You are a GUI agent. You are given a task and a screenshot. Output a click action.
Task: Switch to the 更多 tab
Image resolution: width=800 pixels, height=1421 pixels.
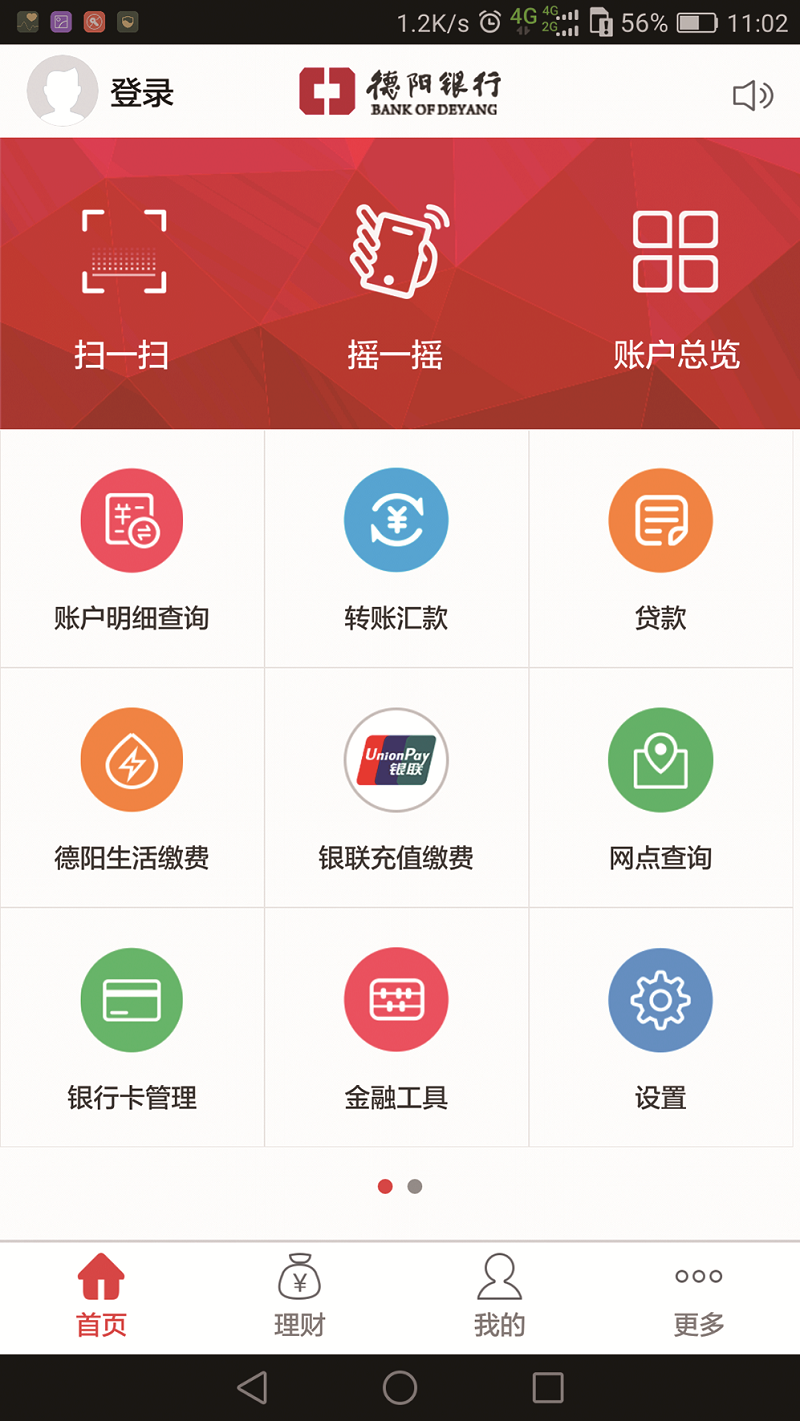(698, 1296)
